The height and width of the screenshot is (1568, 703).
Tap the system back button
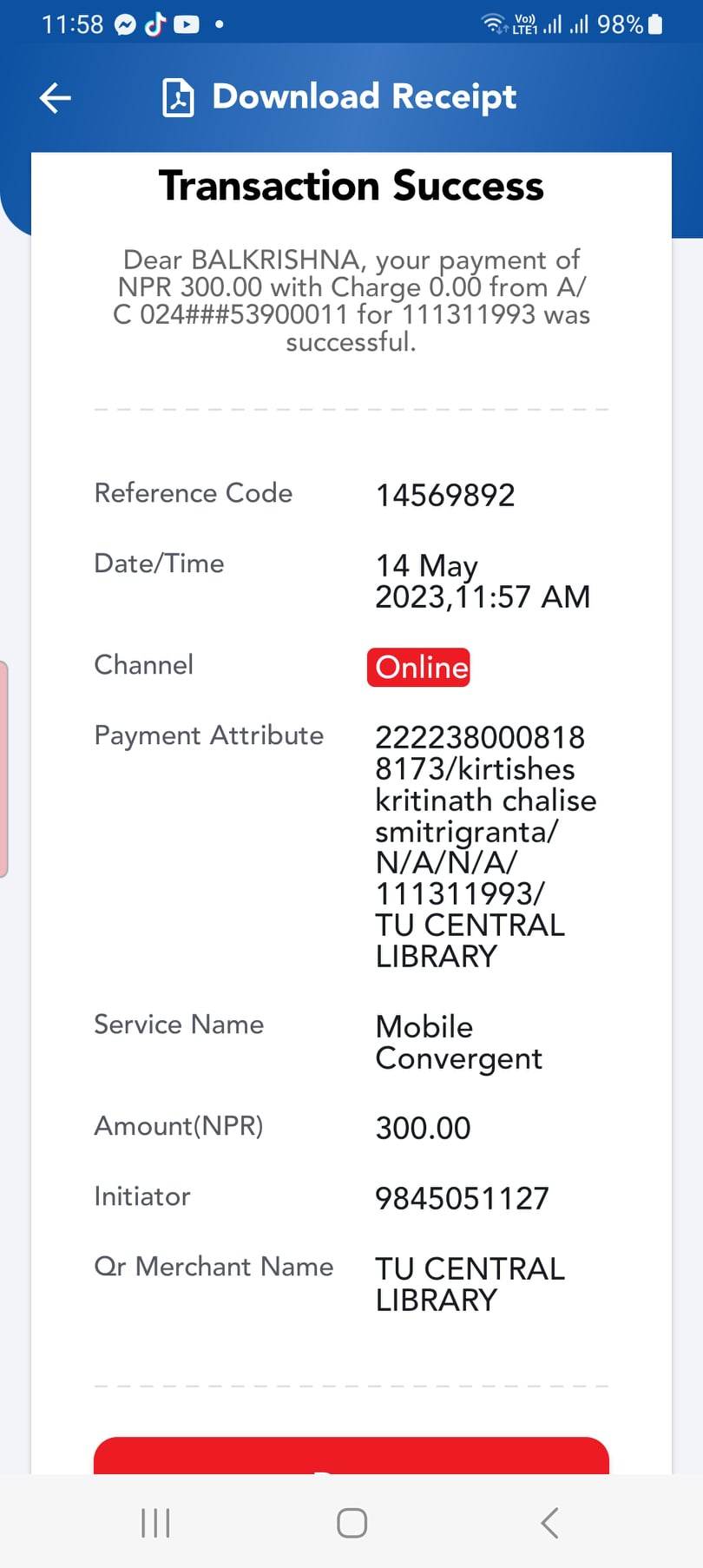(549, 1523)
